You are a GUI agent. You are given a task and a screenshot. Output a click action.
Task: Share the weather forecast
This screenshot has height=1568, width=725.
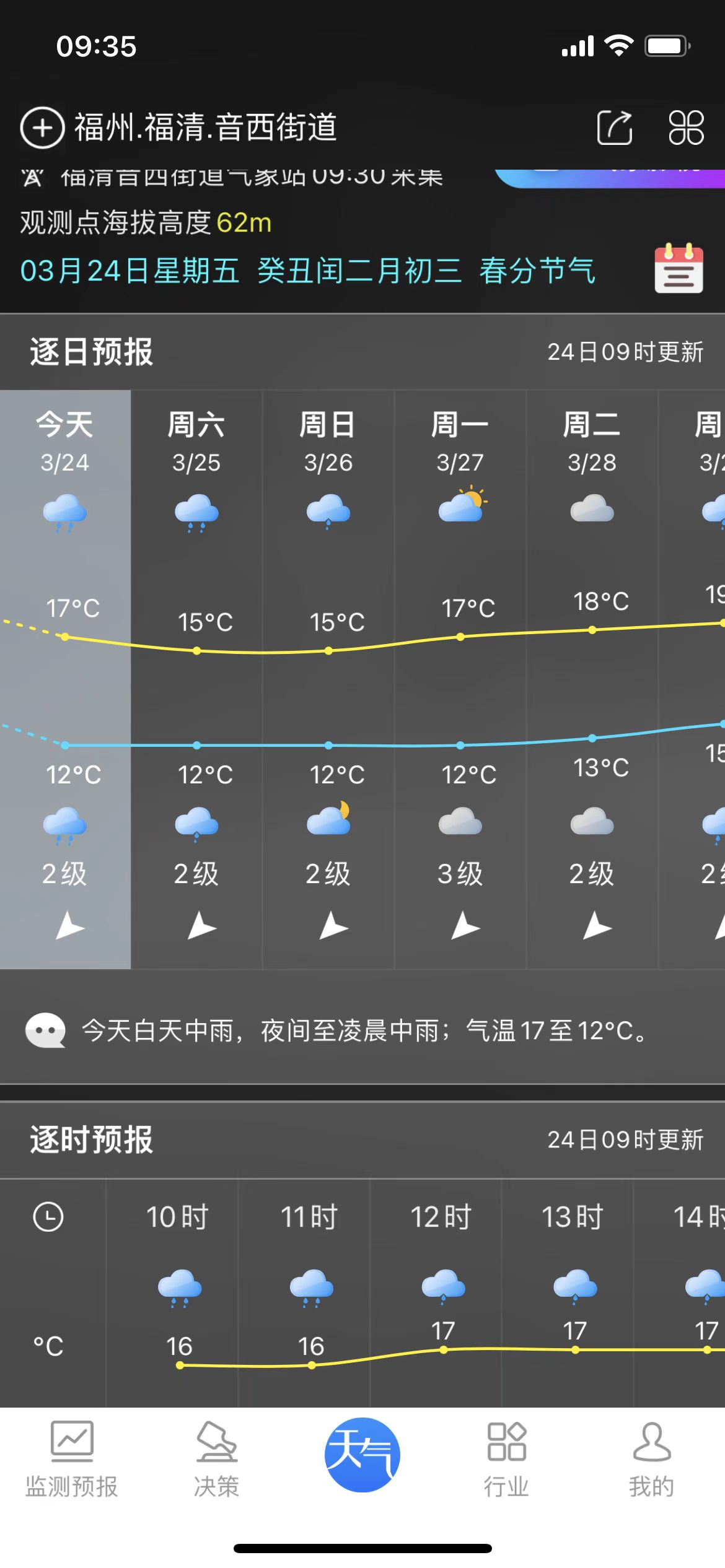point(614,128)
